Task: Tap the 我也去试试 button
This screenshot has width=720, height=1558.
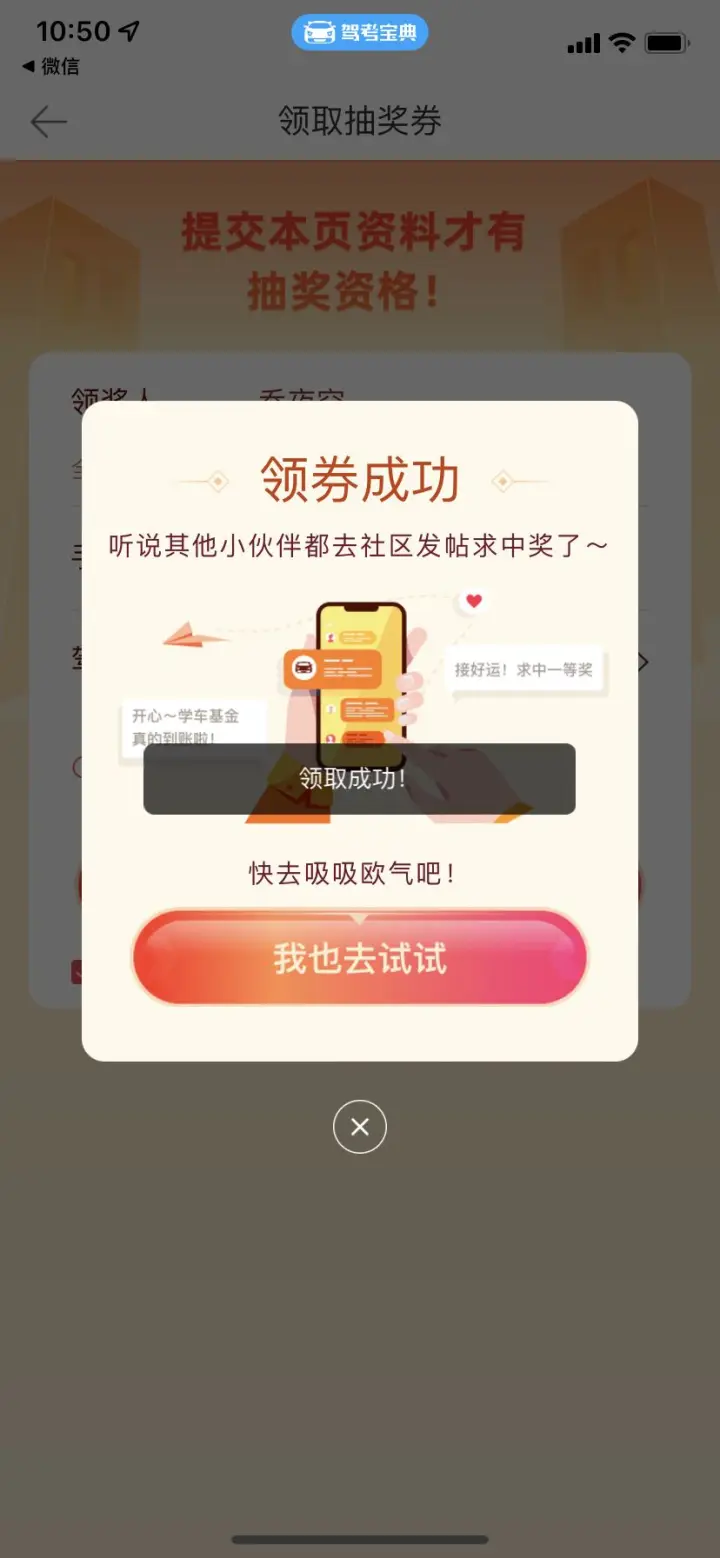Action: pyautogui.click(x=359, y=958)
